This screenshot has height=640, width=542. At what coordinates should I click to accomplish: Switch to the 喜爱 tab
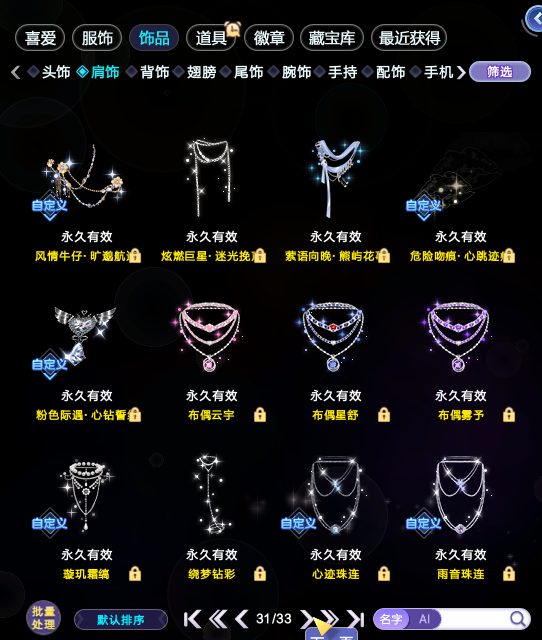[40, 38]
